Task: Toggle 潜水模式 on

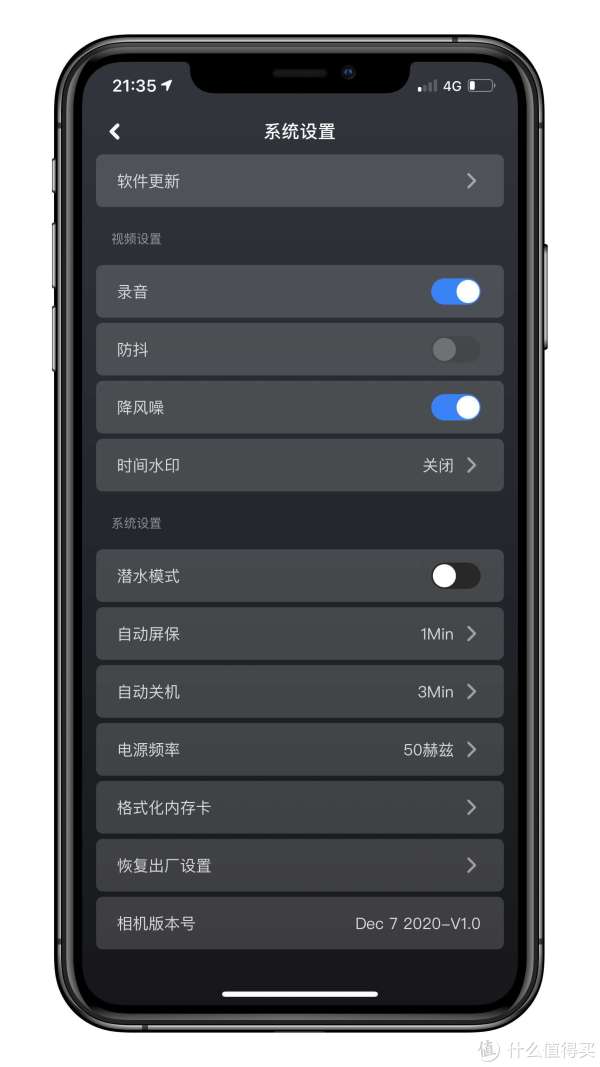Action: (x=456, y=576)
